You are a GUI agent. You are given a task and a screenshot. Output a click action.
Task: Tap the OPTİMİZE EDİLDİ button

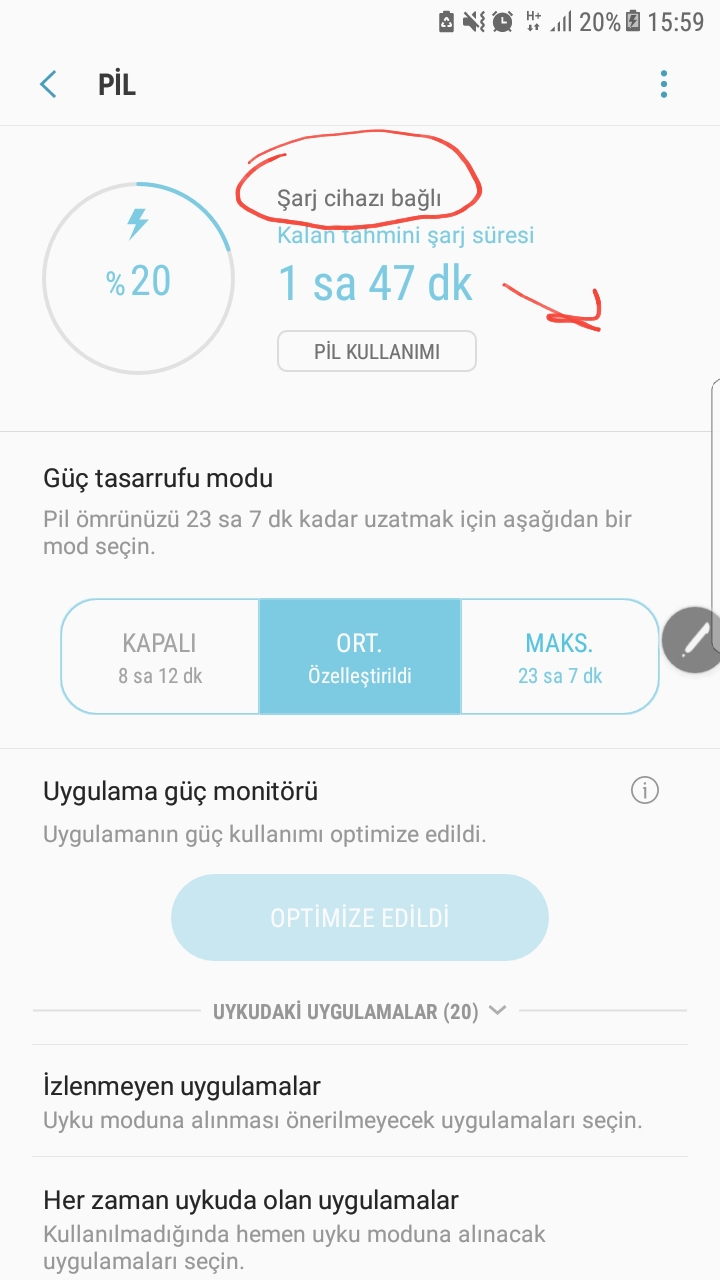pyautogui.click(x=360, y=917)
